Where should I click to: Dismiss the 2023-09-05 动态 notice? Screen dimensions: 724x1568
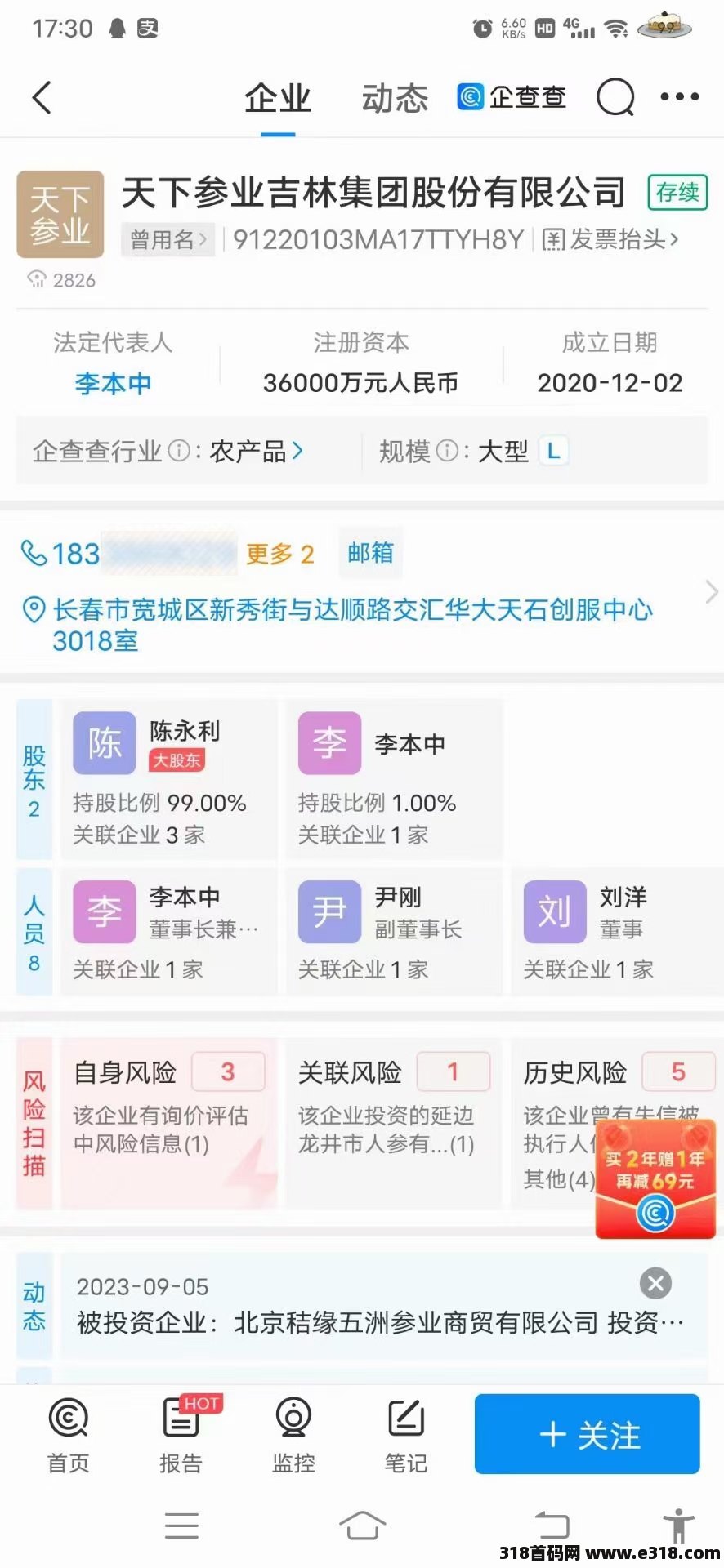tap(655, 1283)
